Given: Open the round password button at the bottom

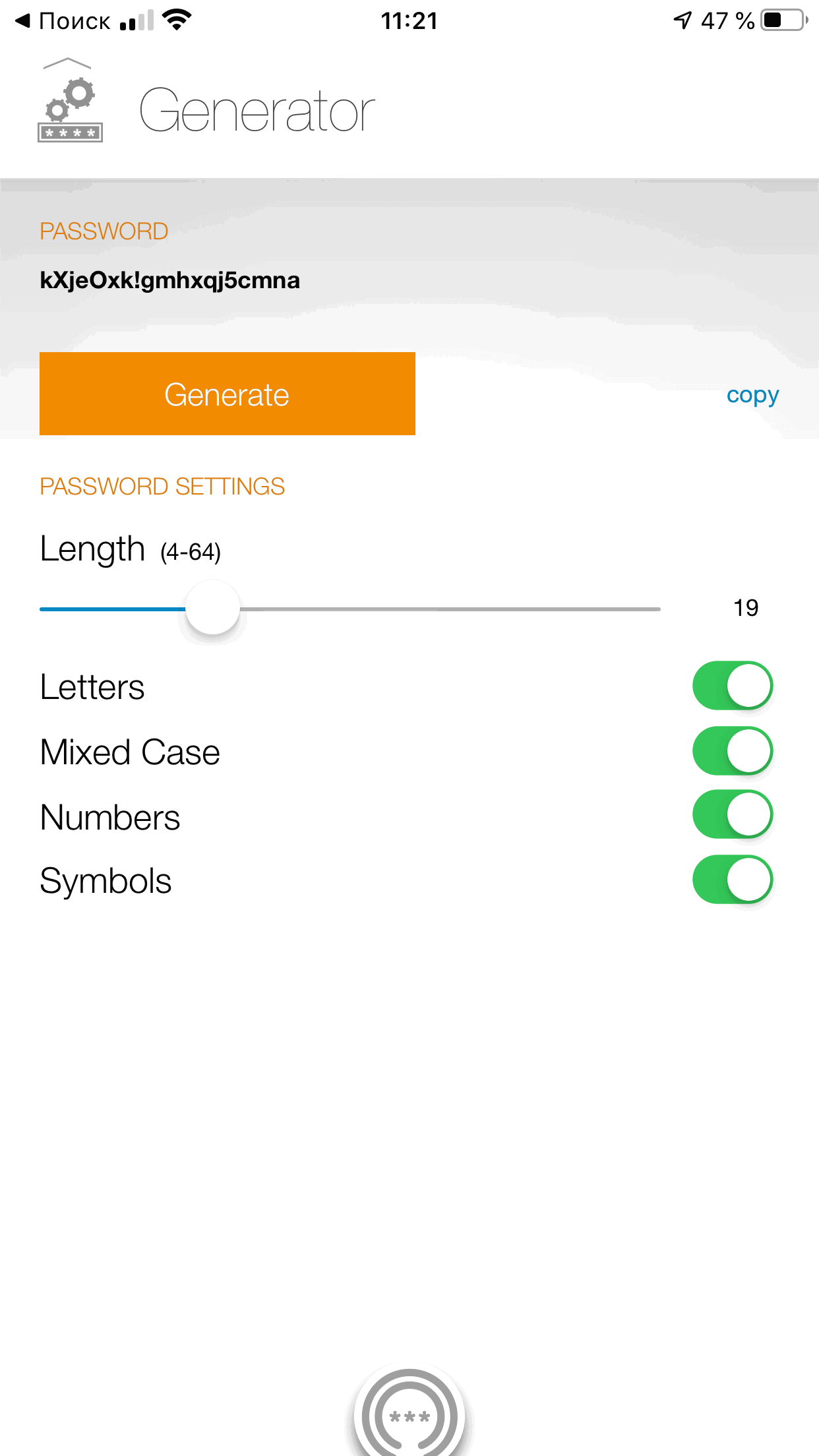Looking at the screenshot, I should tap(409, 1414).
